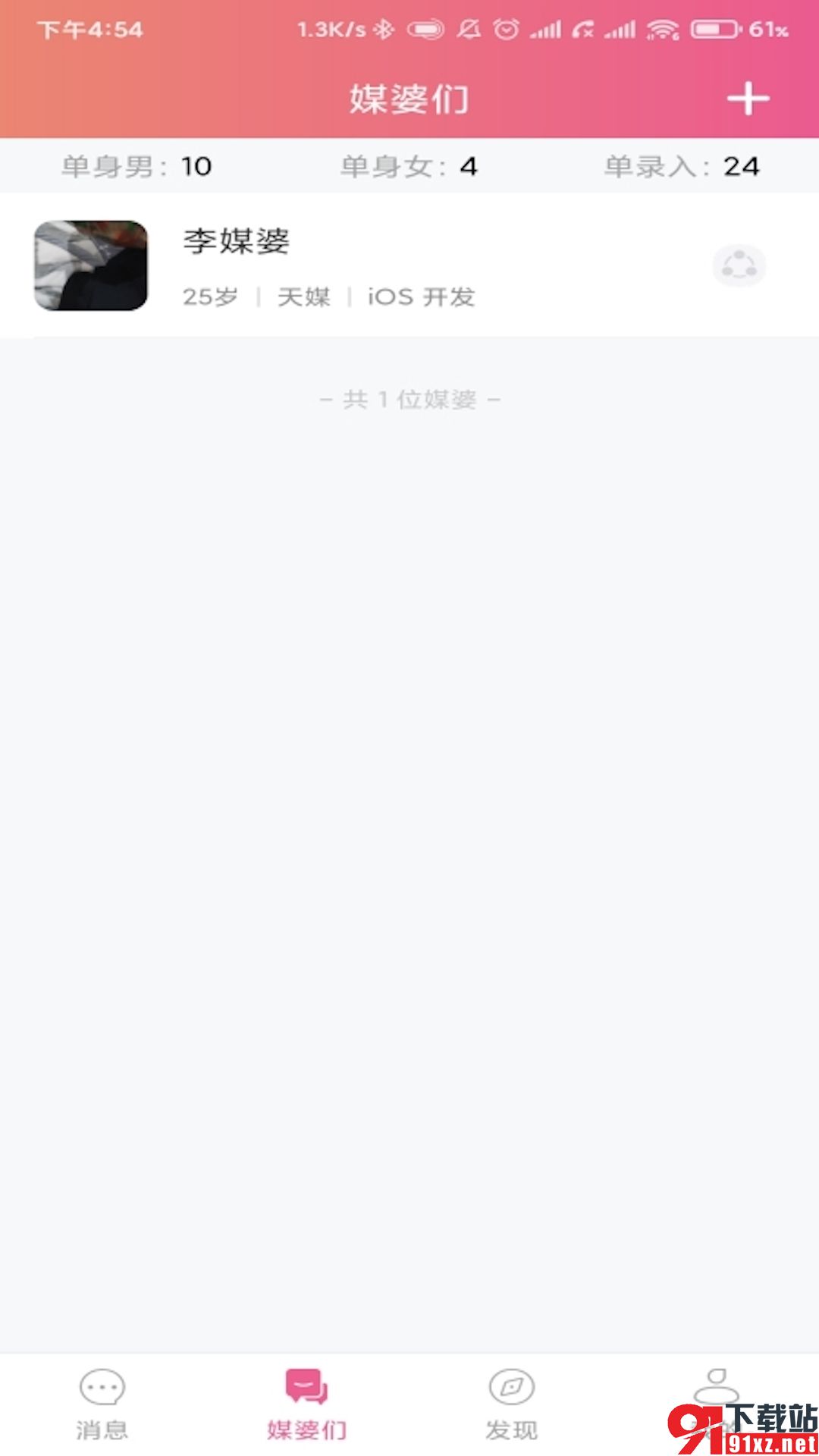819x1456 pixels.
Task: Tap 李媒婆's avatar thumbnail
Action: (x=89, y=266)
